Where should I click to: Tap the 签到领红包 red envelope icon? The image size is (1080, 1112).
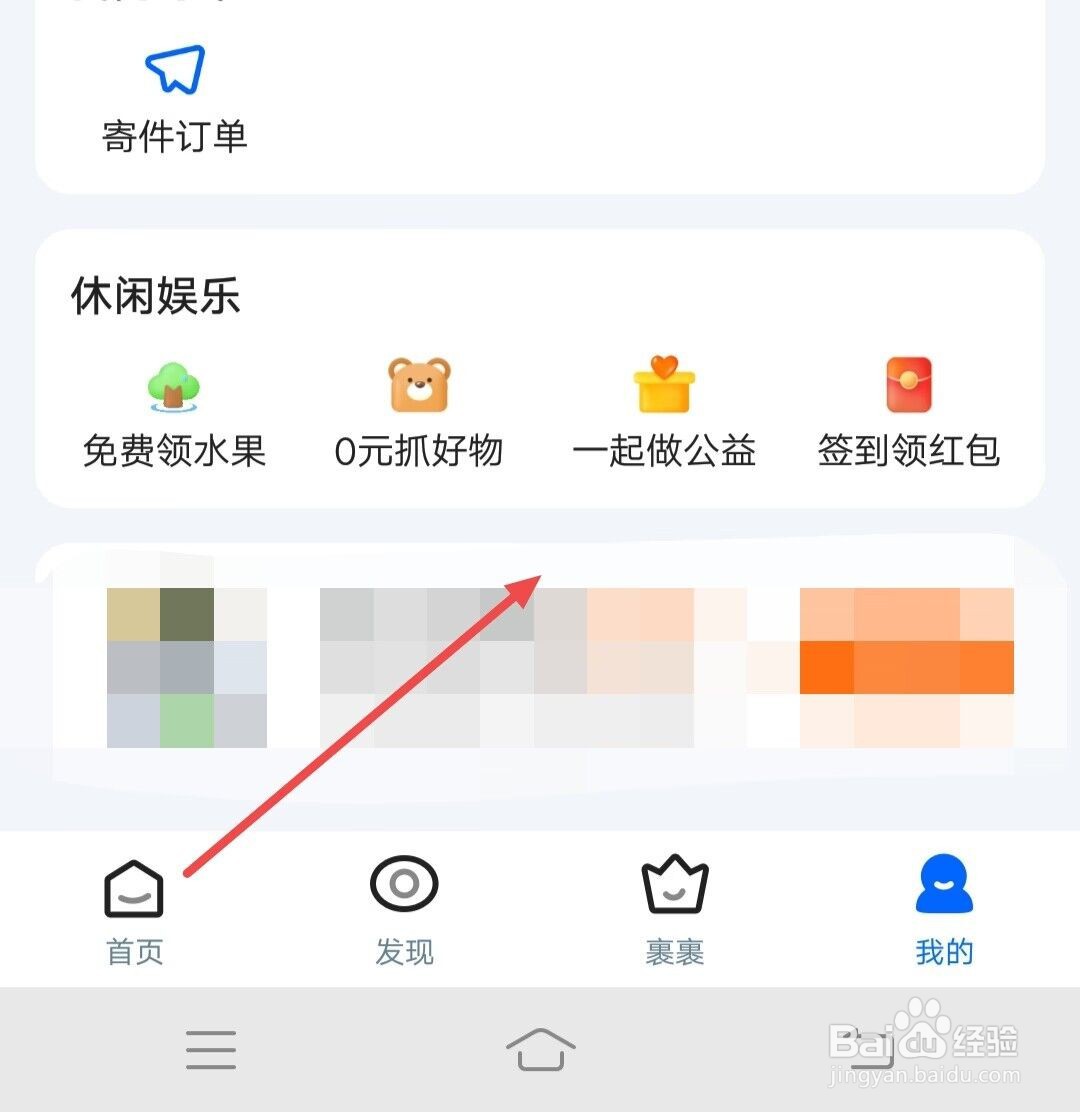(908, 386)
